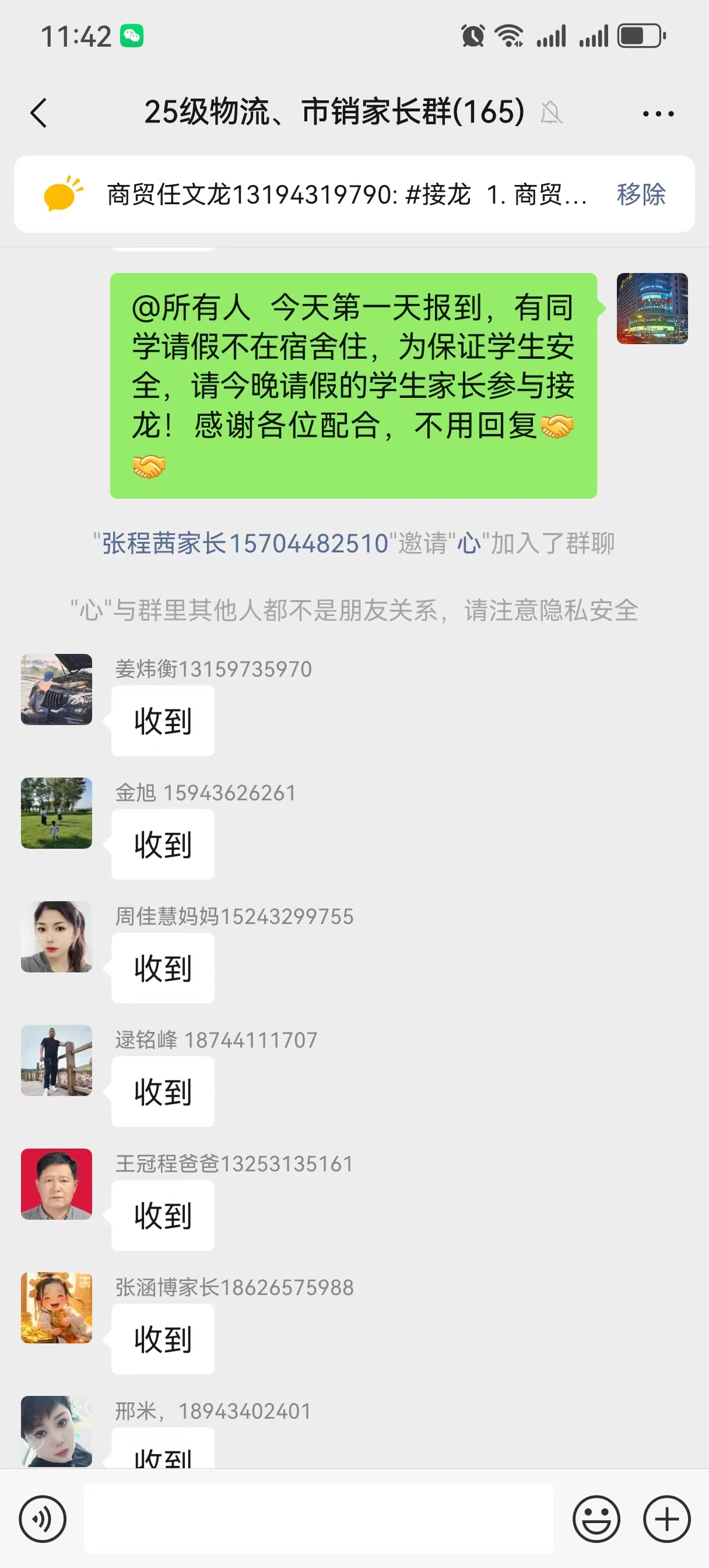The width and height of the screenshot is (709, 1568).
Task: Open 逯铭峰 18744111707's avatar profile
Action: point(57,1060)
